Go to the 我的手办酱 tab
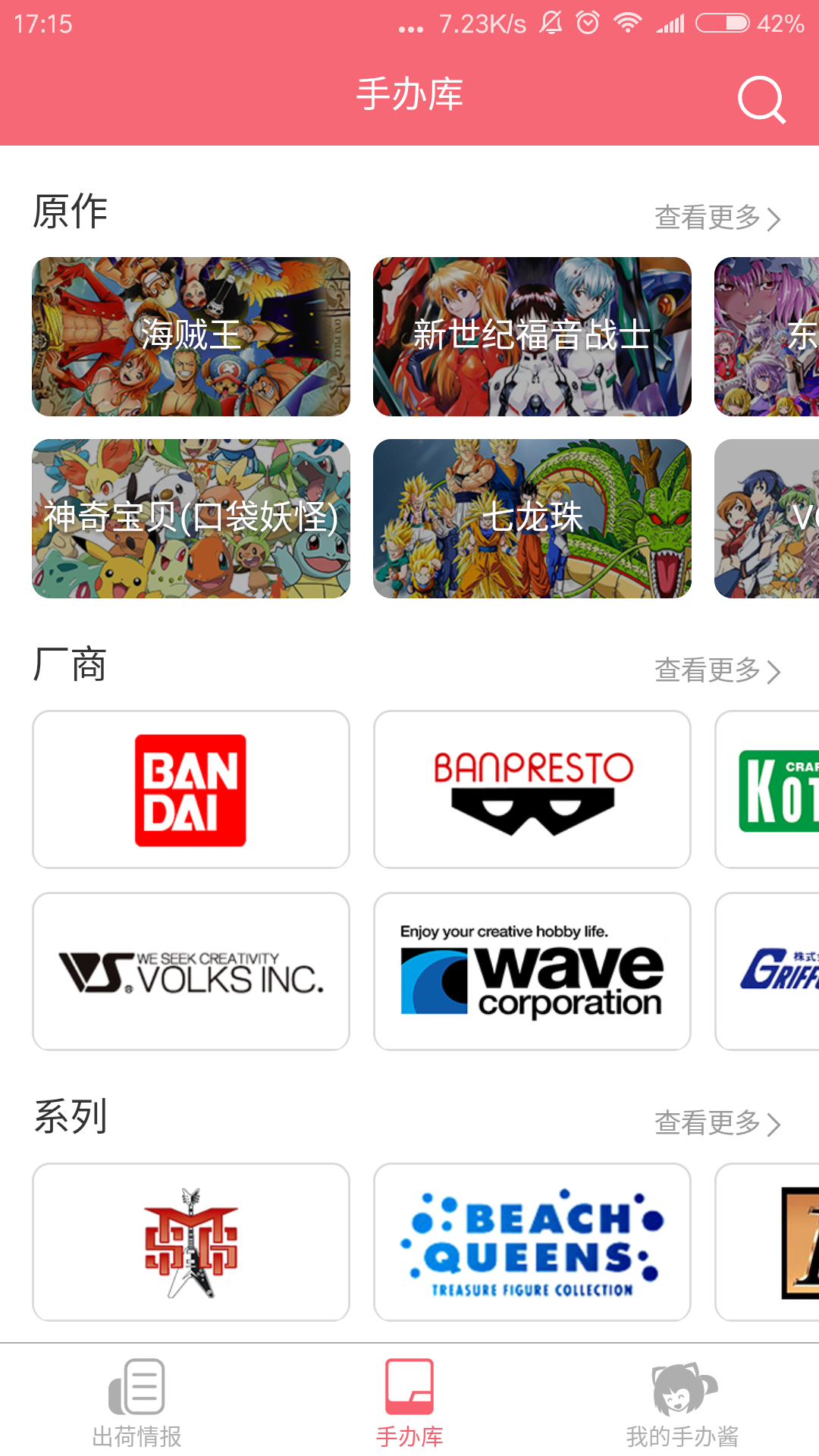 coord(682,1403)
